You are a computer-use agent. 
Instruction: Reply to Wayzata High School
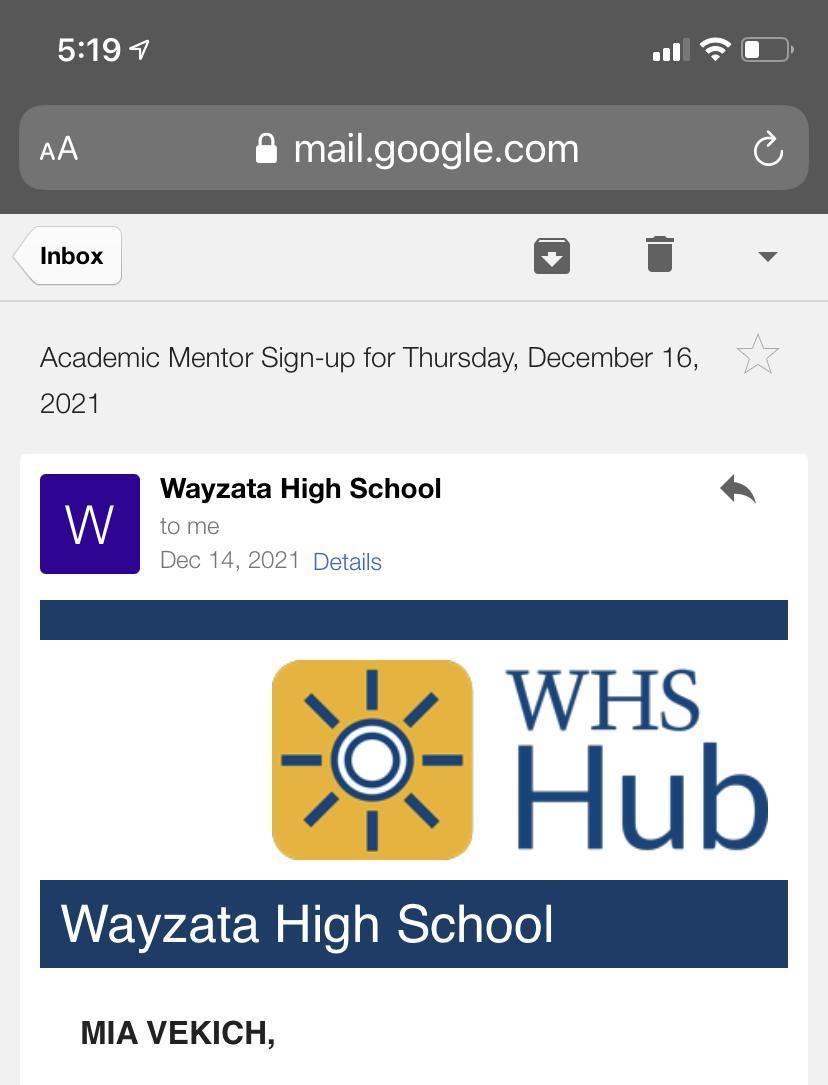pyautogui.click(x=738, y=489)
